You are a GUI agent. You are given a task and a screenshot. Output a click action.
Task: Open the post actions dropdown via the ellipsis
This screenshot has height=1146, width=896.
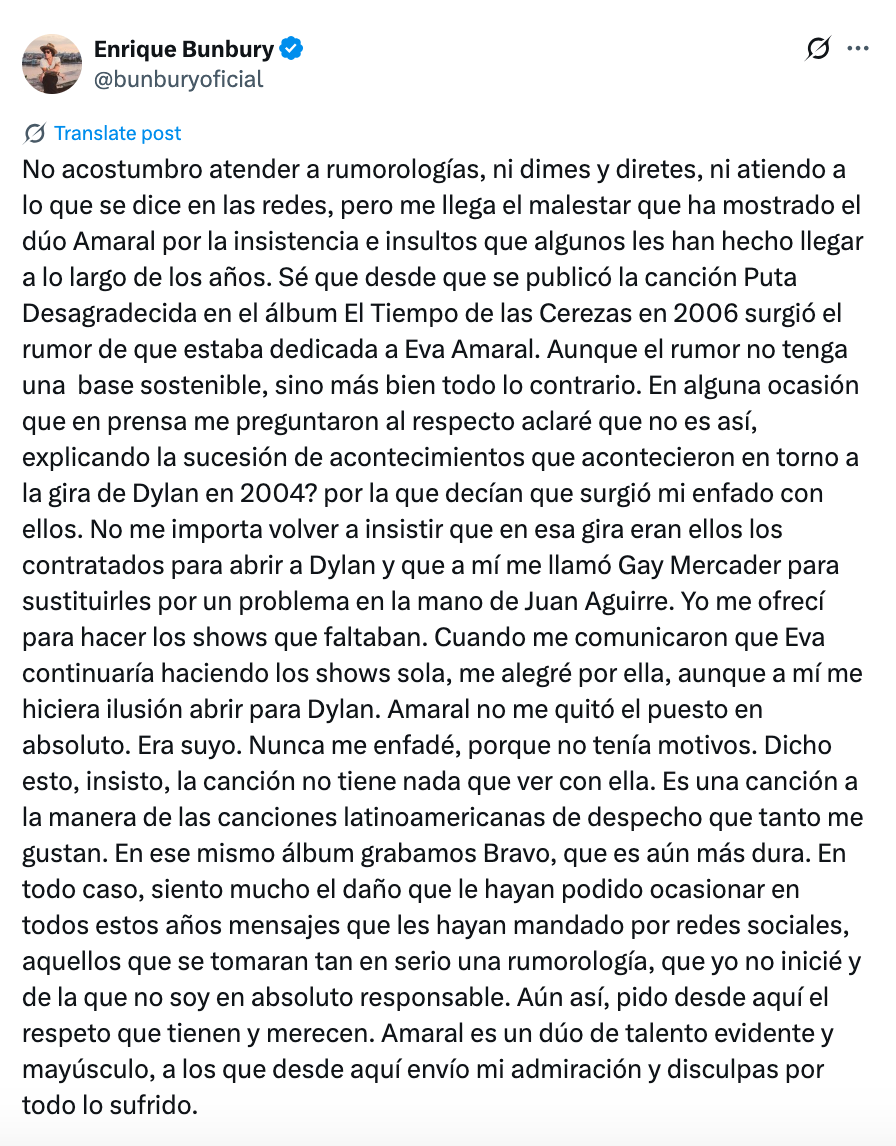tap(857, 47)
